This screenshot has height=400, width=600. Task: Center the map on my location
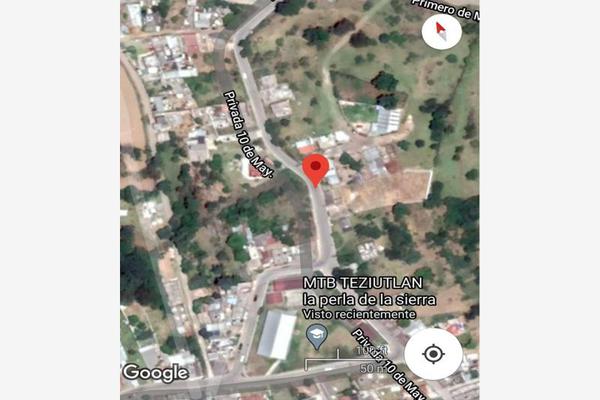pyautogui.click(x=433, y=354)
